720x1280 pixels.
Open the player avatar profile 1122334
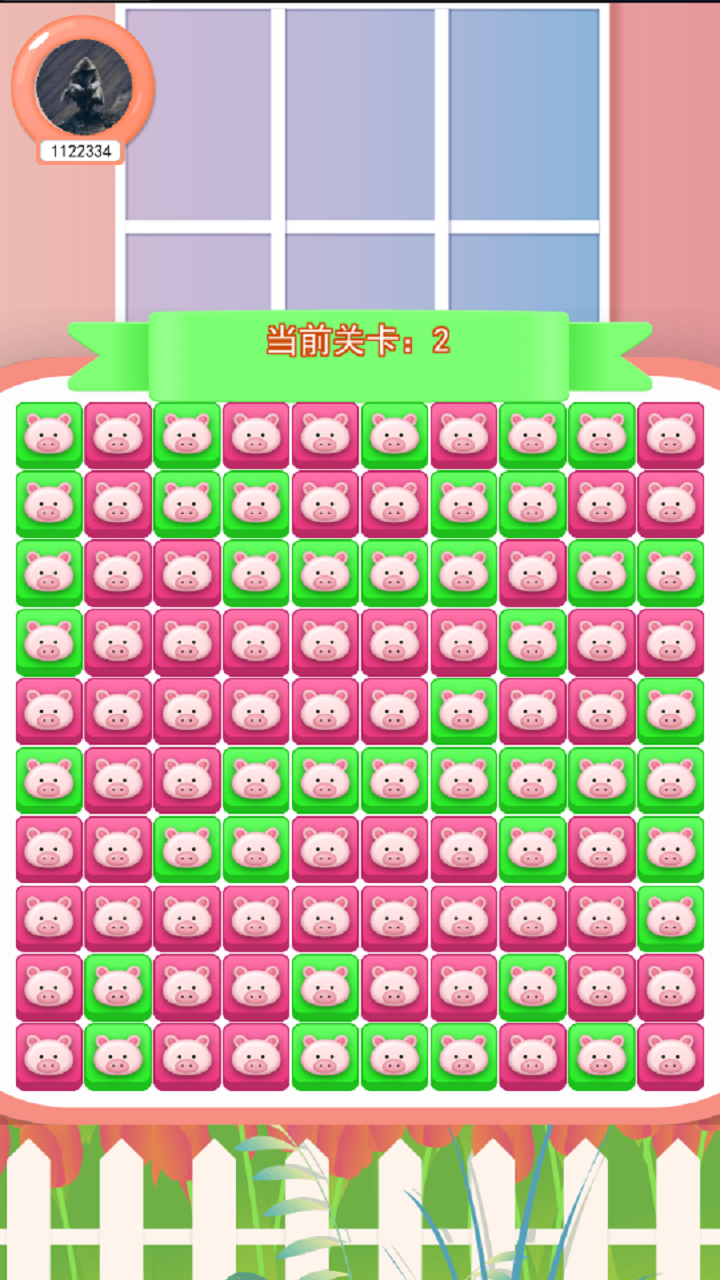tap(83, 87)
